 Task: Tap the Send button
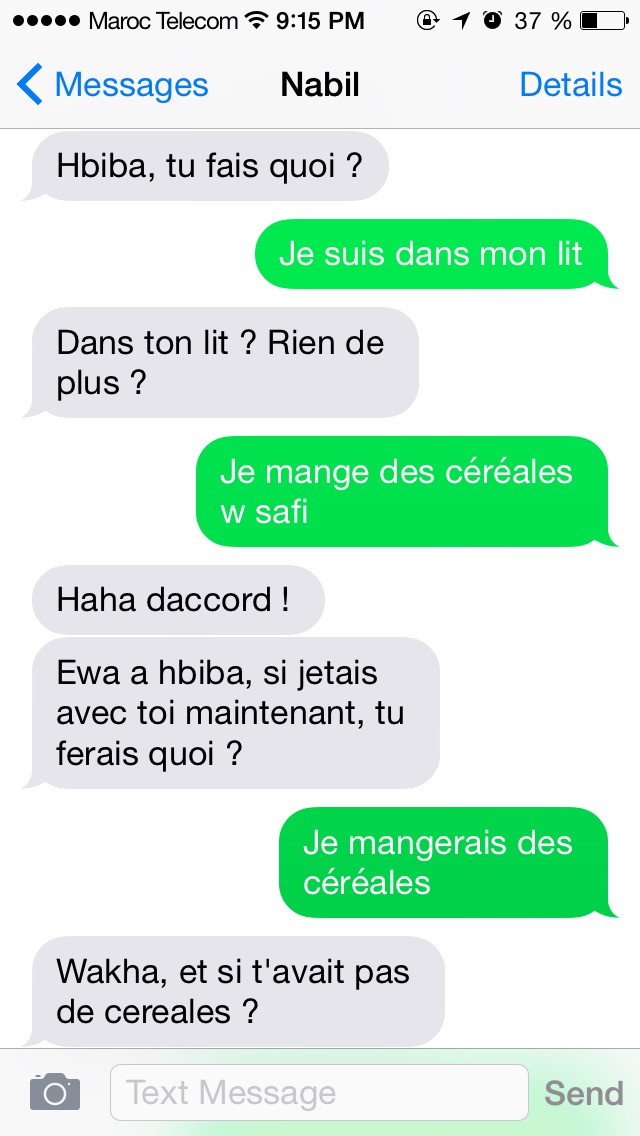tap(583, 1093)
